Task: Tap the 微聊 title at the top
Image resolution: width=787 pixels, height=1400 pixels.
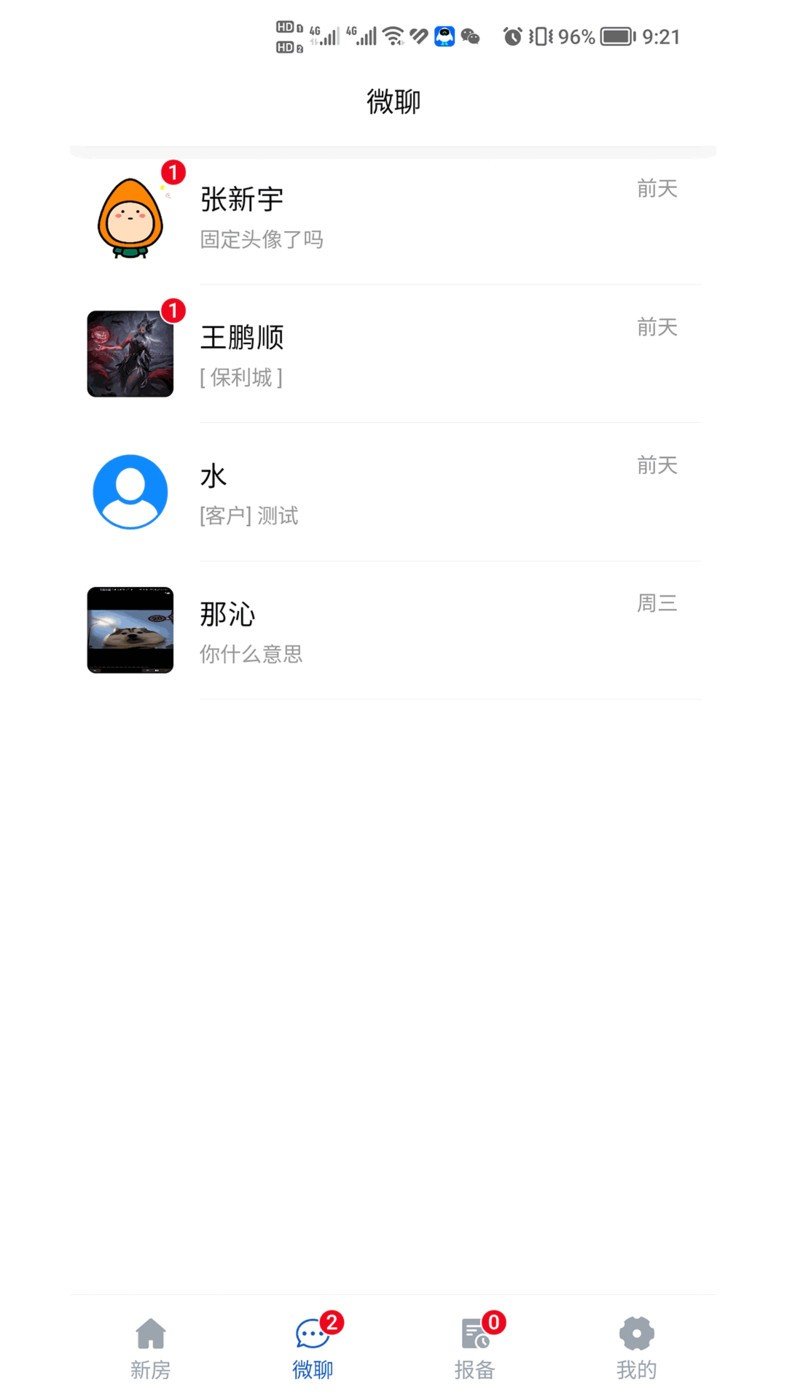Action: click(x=393, y=101)
